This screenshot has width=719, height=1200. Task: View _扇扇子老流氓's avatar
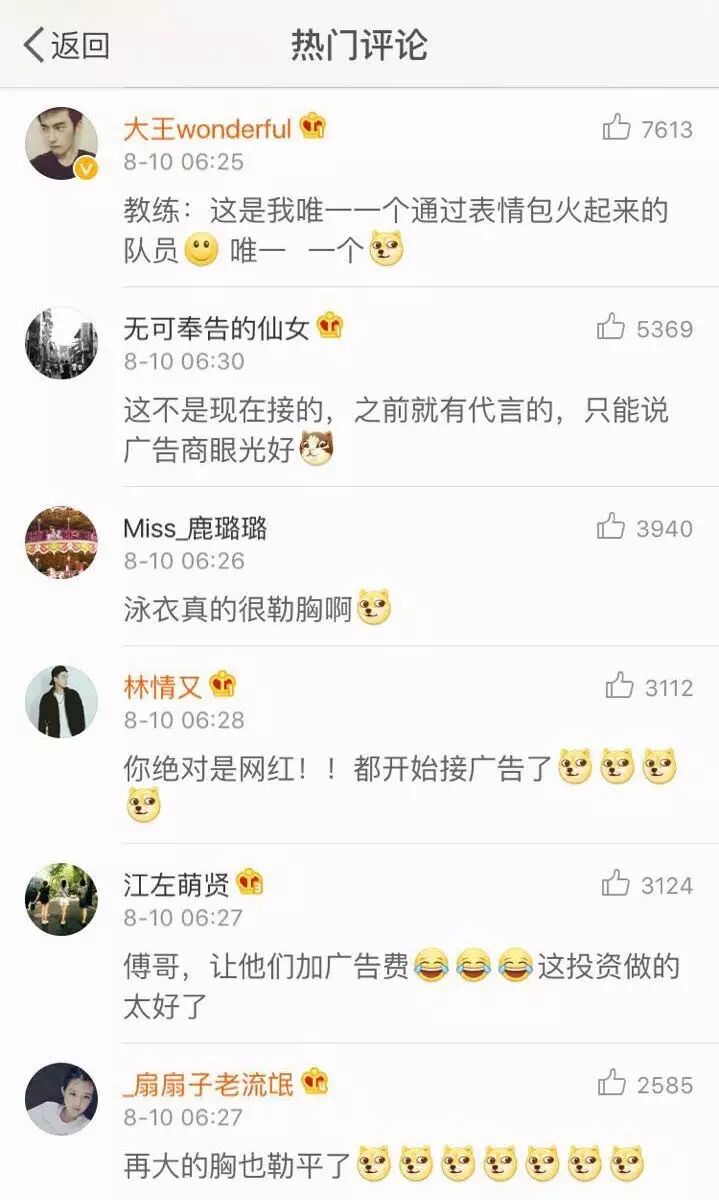[x=61, y=1098]
